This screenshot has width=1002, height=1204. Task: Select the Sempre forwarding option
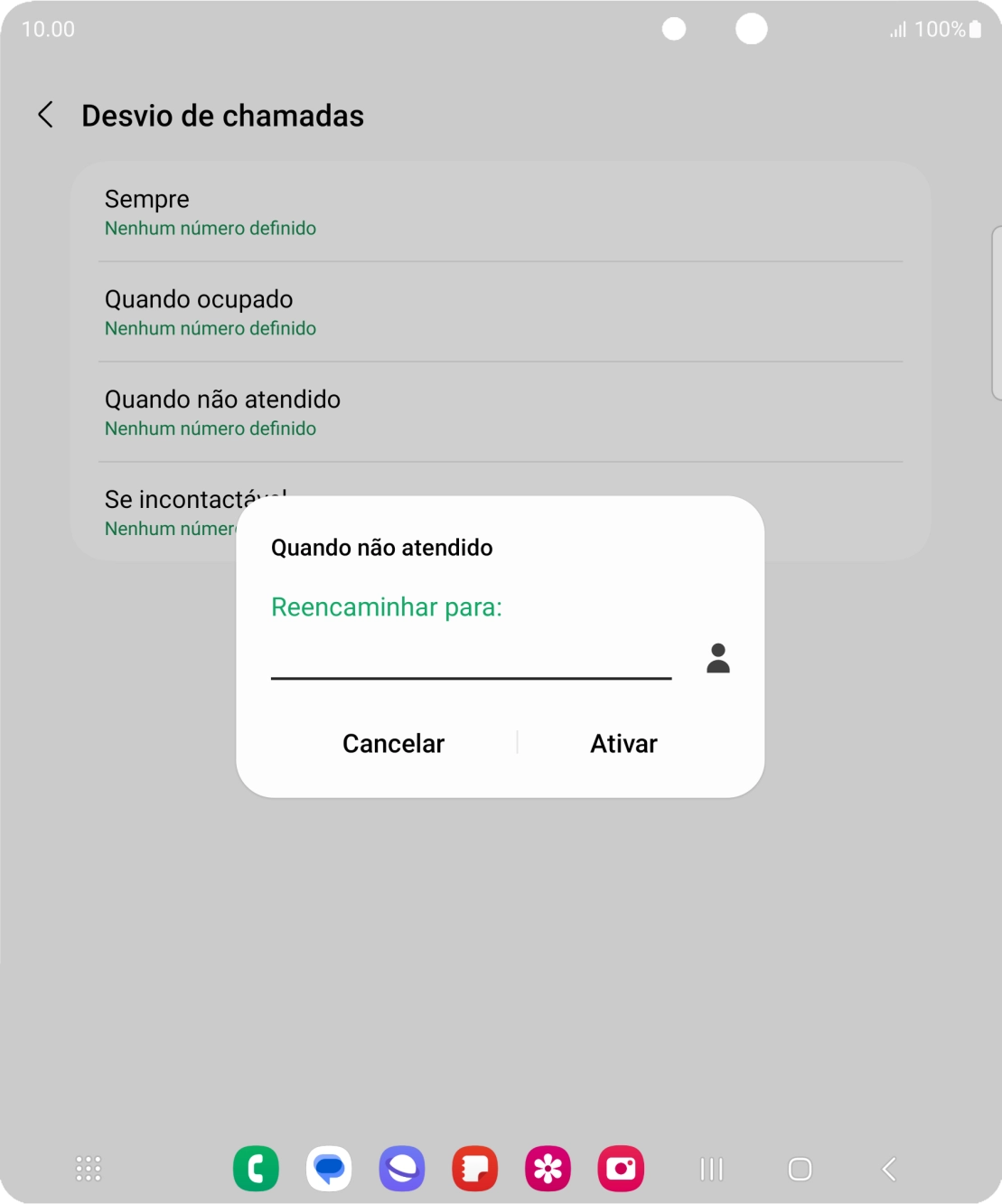click(501, 212)
